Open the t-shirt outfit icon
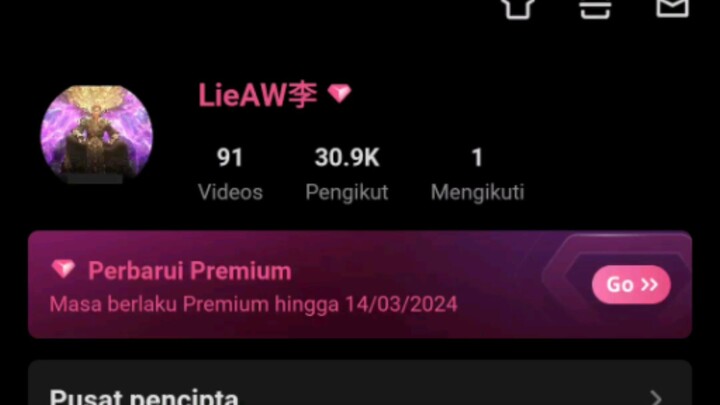This screenshot has height=405, width=720. 517,7
